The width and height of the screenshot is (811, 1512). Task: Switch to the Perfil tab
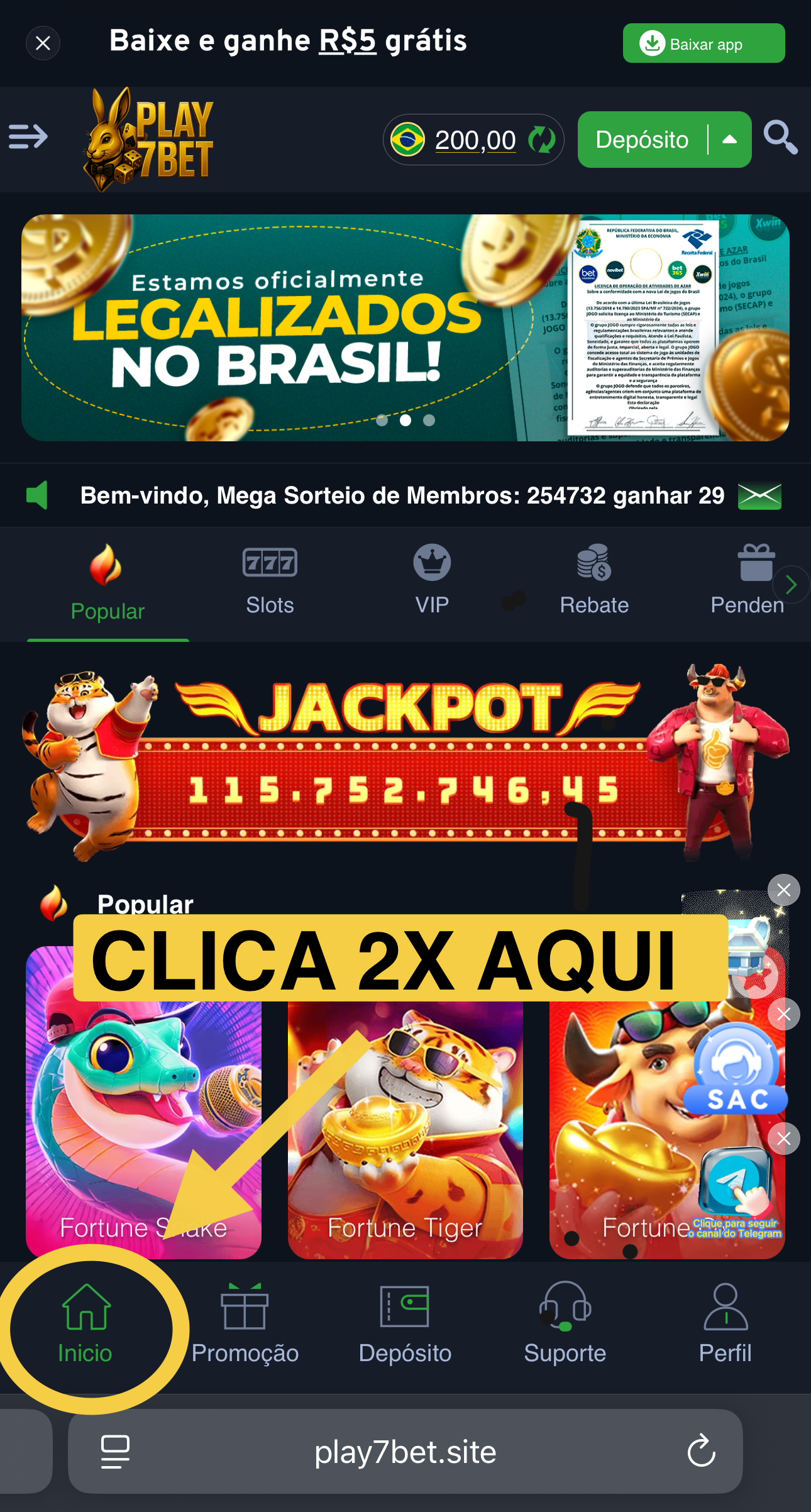pyautogui.click(x=725, y=1323)
